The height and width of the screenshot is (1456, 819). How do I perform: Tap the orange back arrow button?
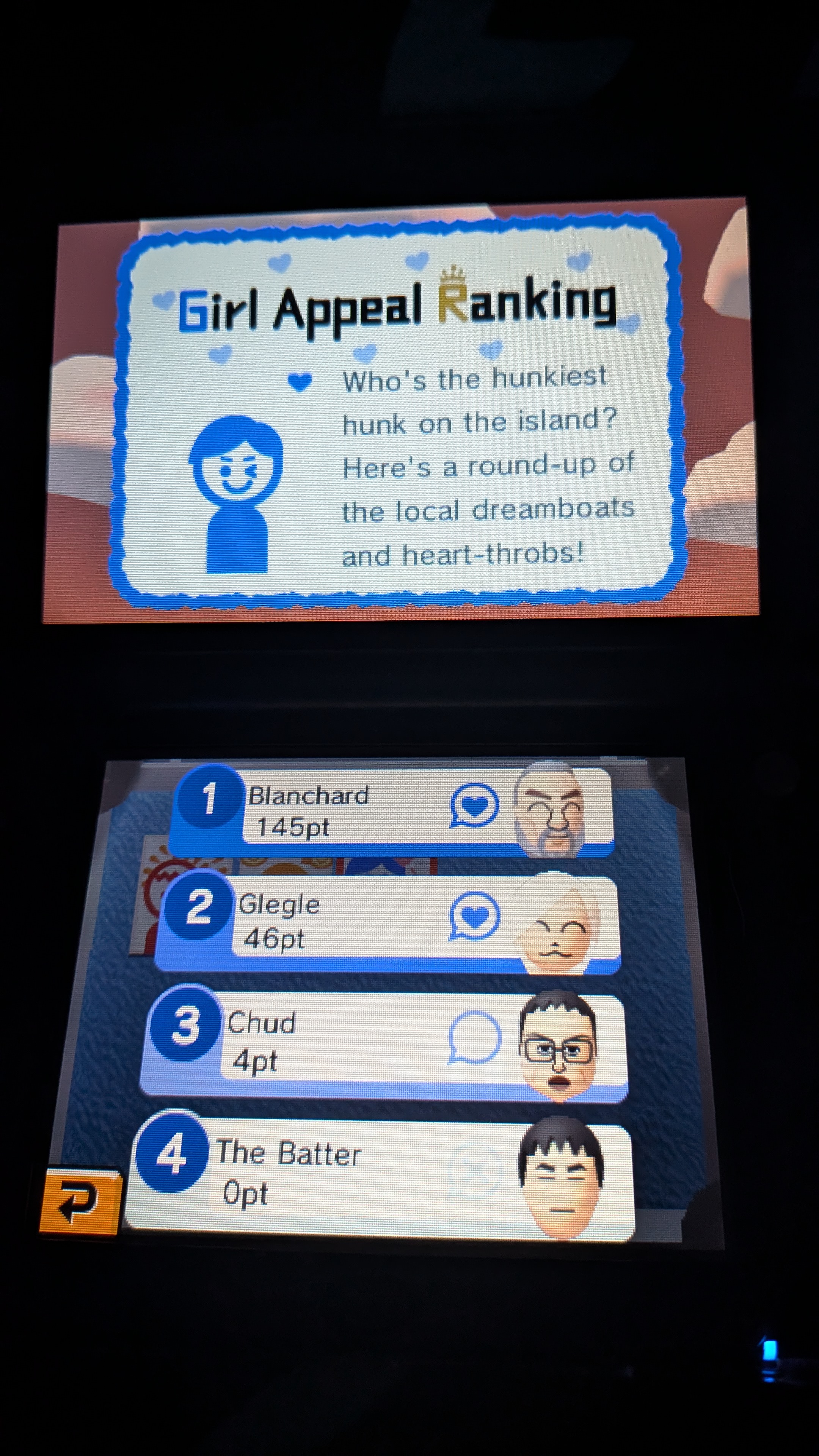pos(79,1200)
